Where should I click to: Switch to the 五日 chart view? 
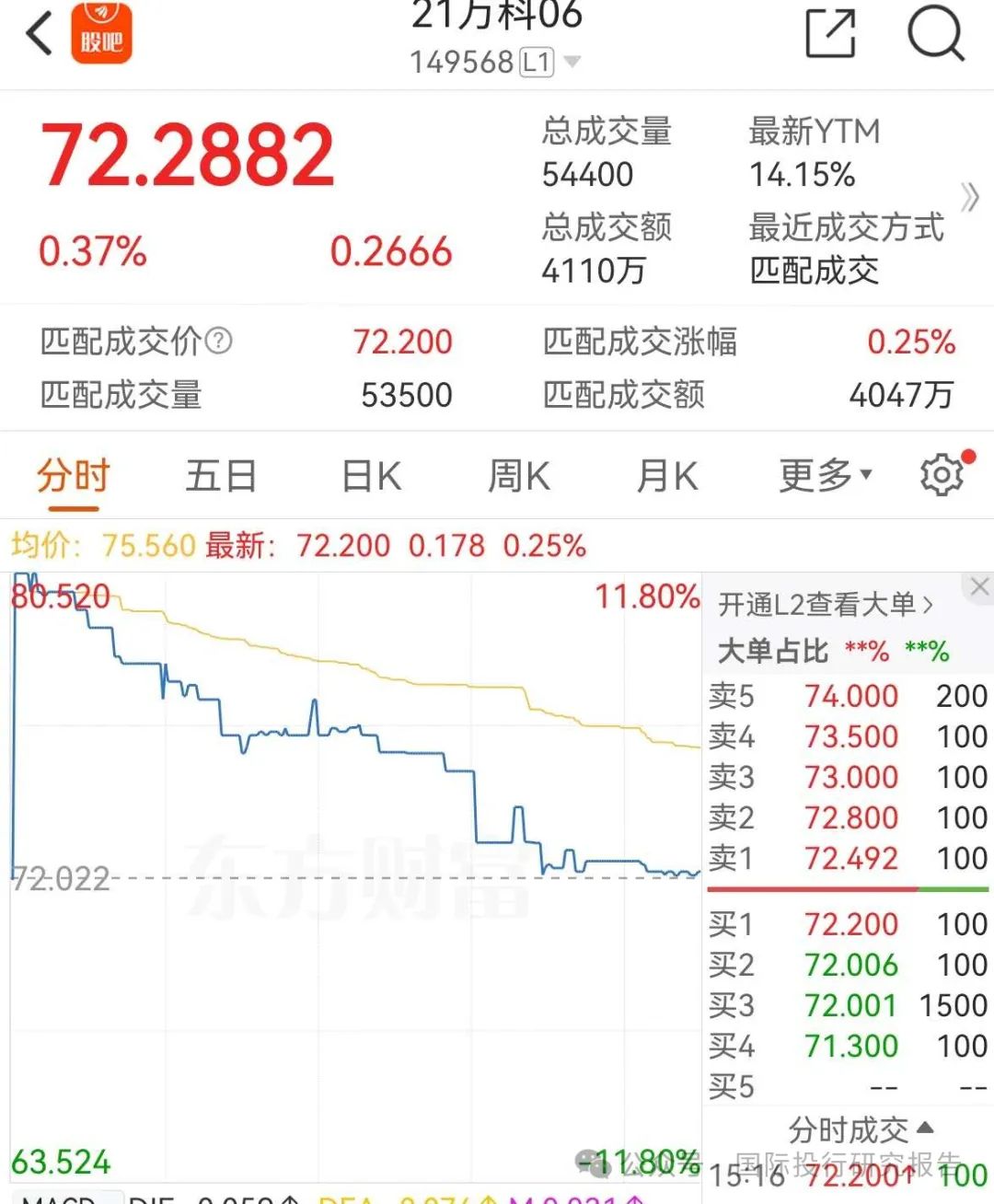221,475
